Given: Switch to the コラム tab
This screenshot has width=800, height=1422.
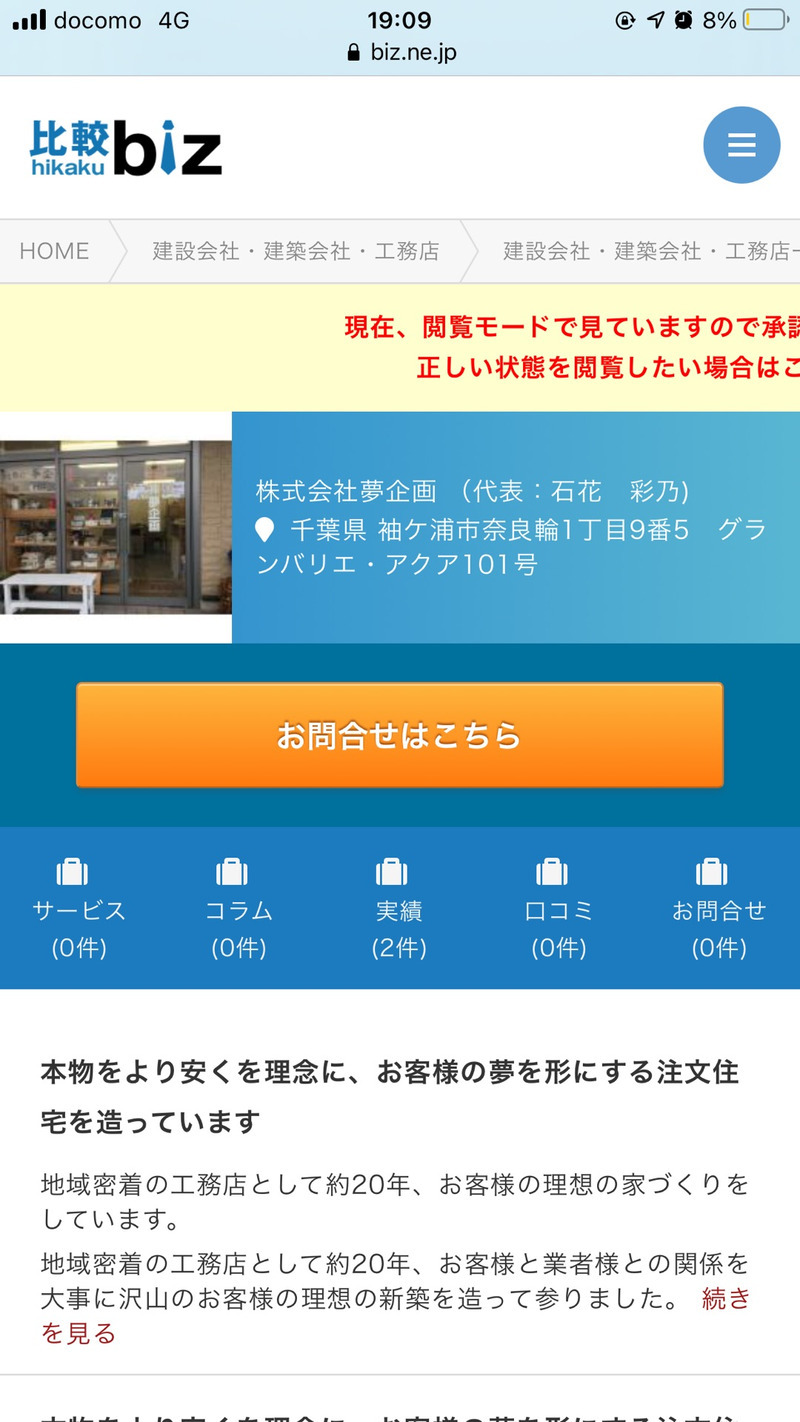Looking at the screenshot, I should point(239,908).
